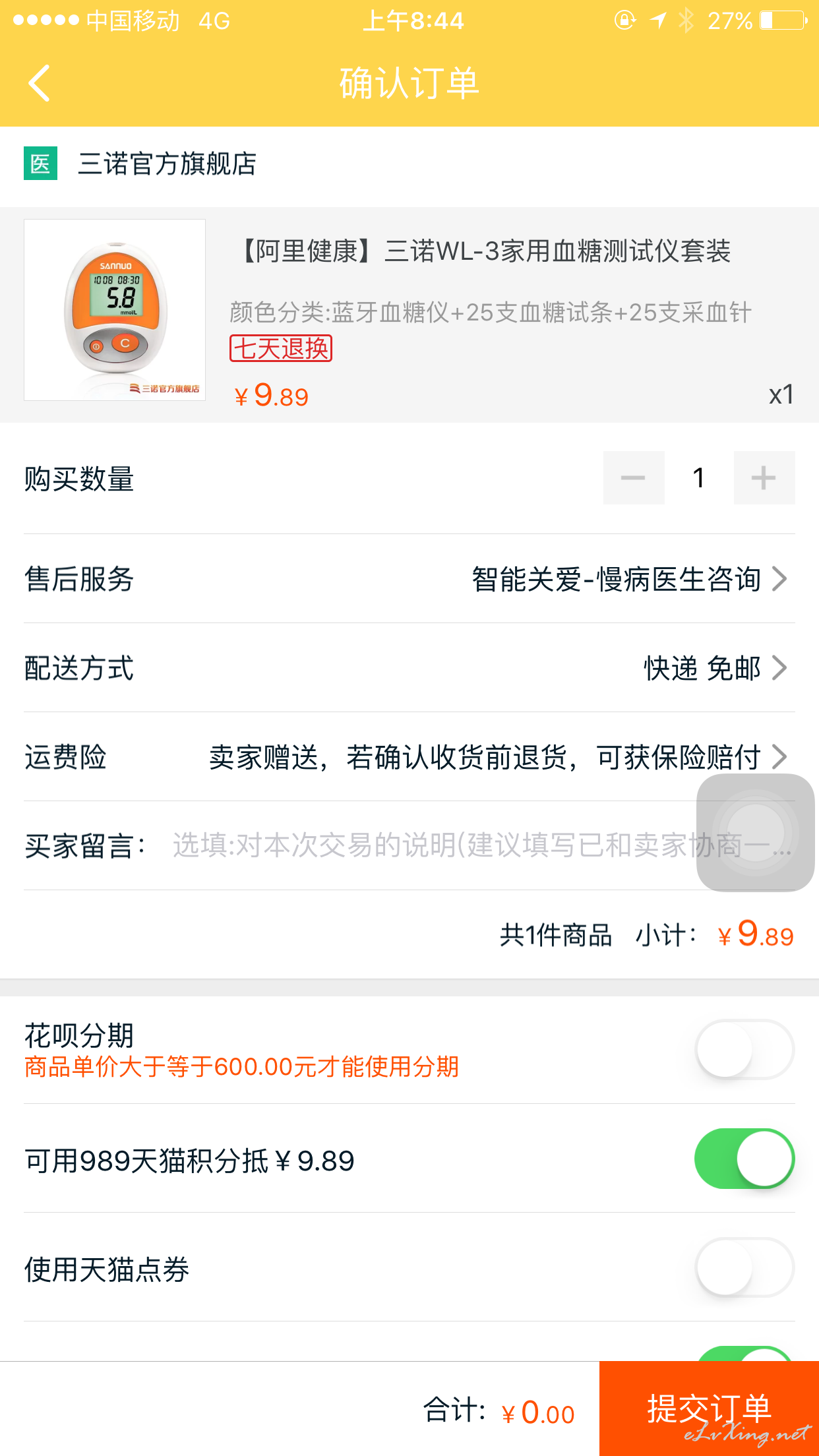
Task: Increase the purchase quantity
Action: 764,478
